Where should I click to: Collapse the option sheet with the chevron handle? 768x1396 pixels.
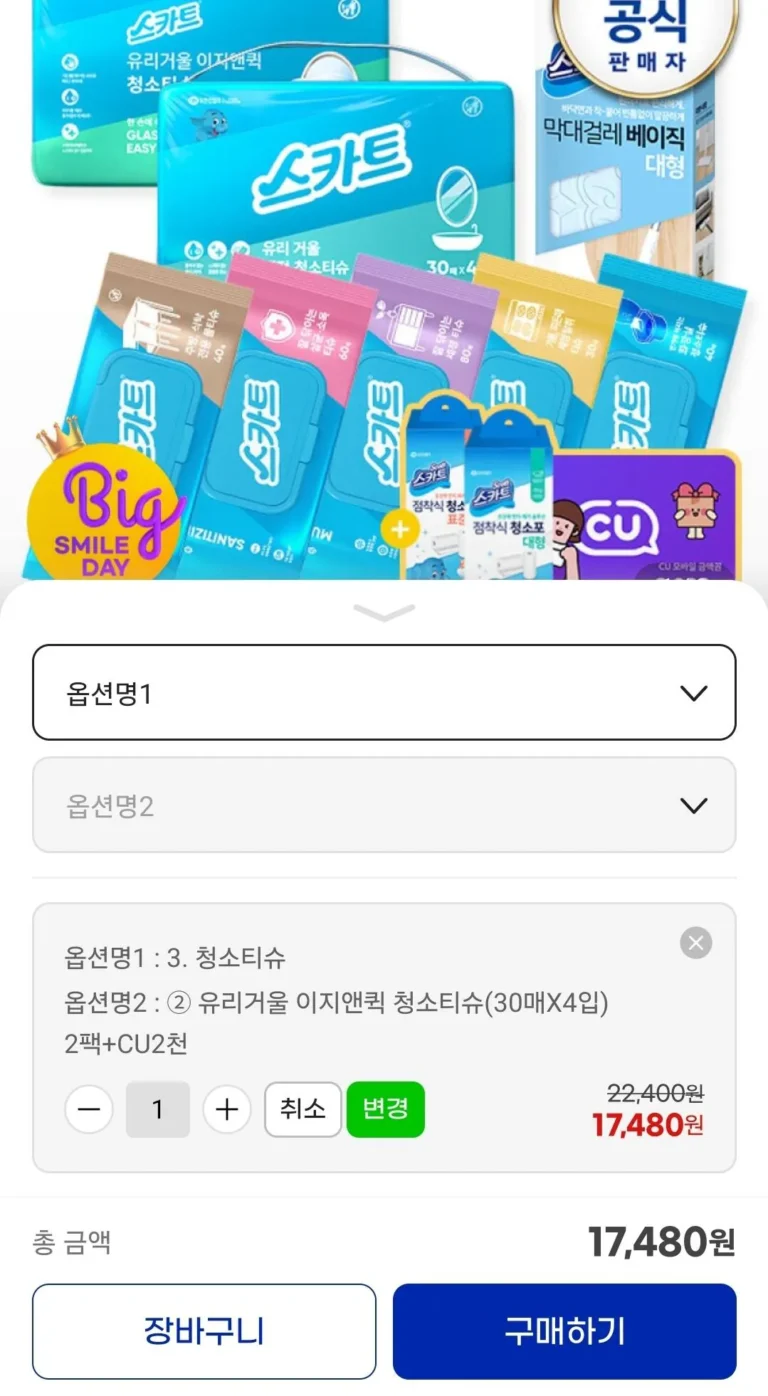tap(384, 612)
